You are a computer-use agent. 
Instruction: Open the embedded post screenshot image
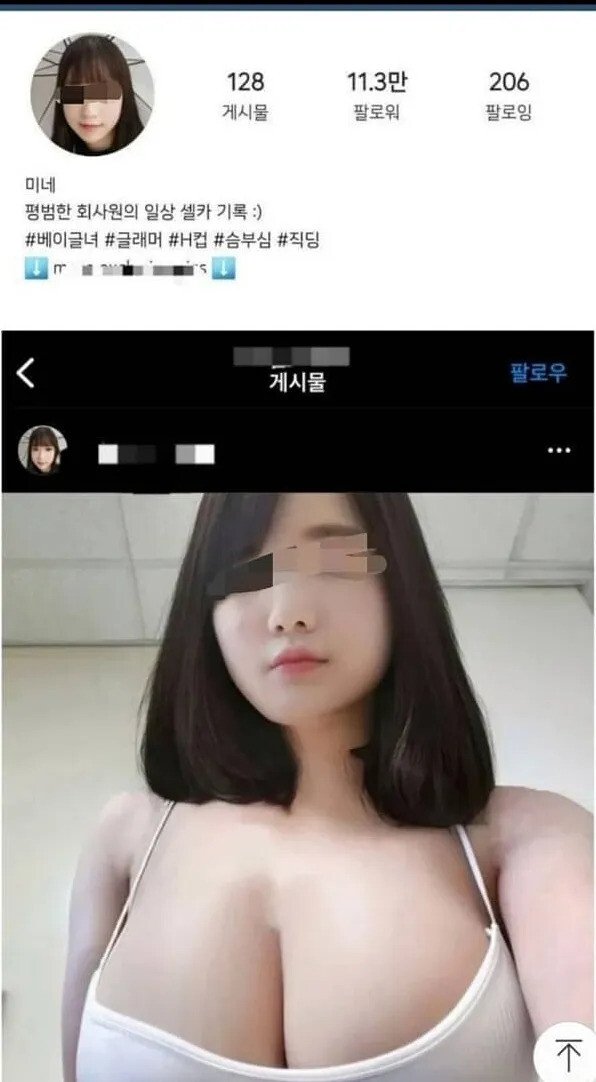298,706
